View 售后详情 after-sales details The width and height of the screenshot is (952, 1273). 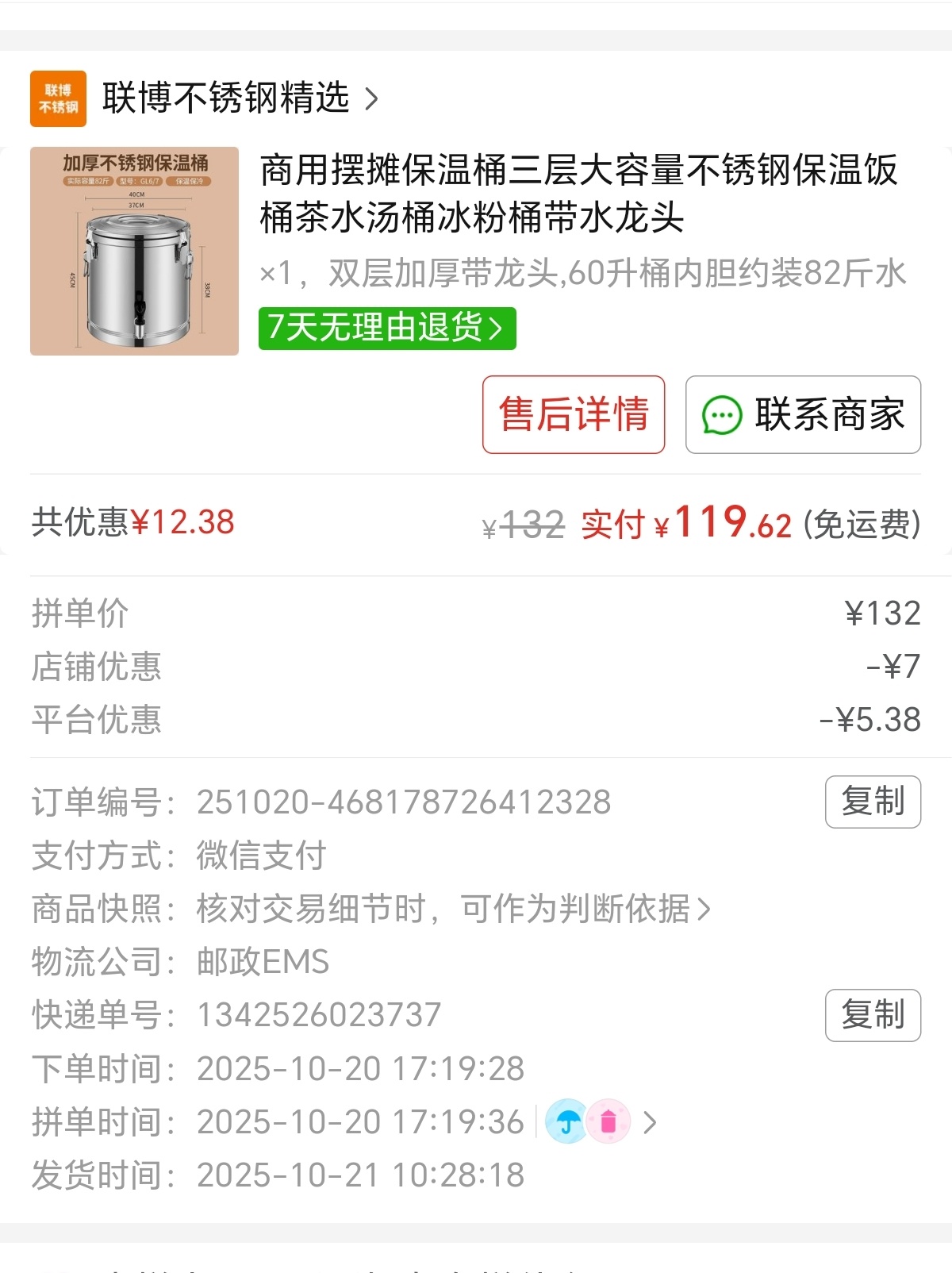pyautogui.click(x=573, y=414)
